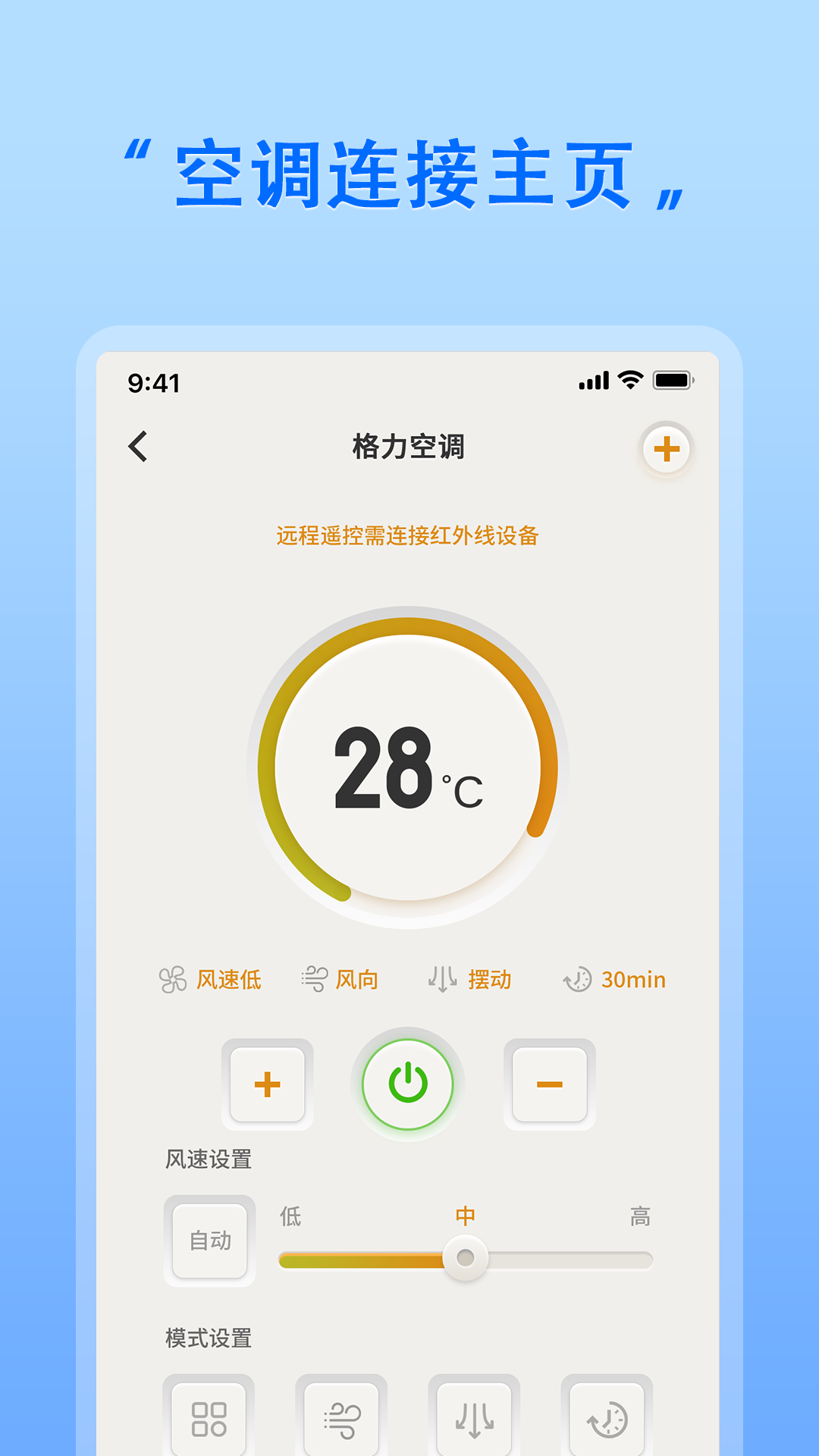This screenshot has height=1456, width=819.
Task: Click the 格力空调 title
Action: [x=409, y=447]
